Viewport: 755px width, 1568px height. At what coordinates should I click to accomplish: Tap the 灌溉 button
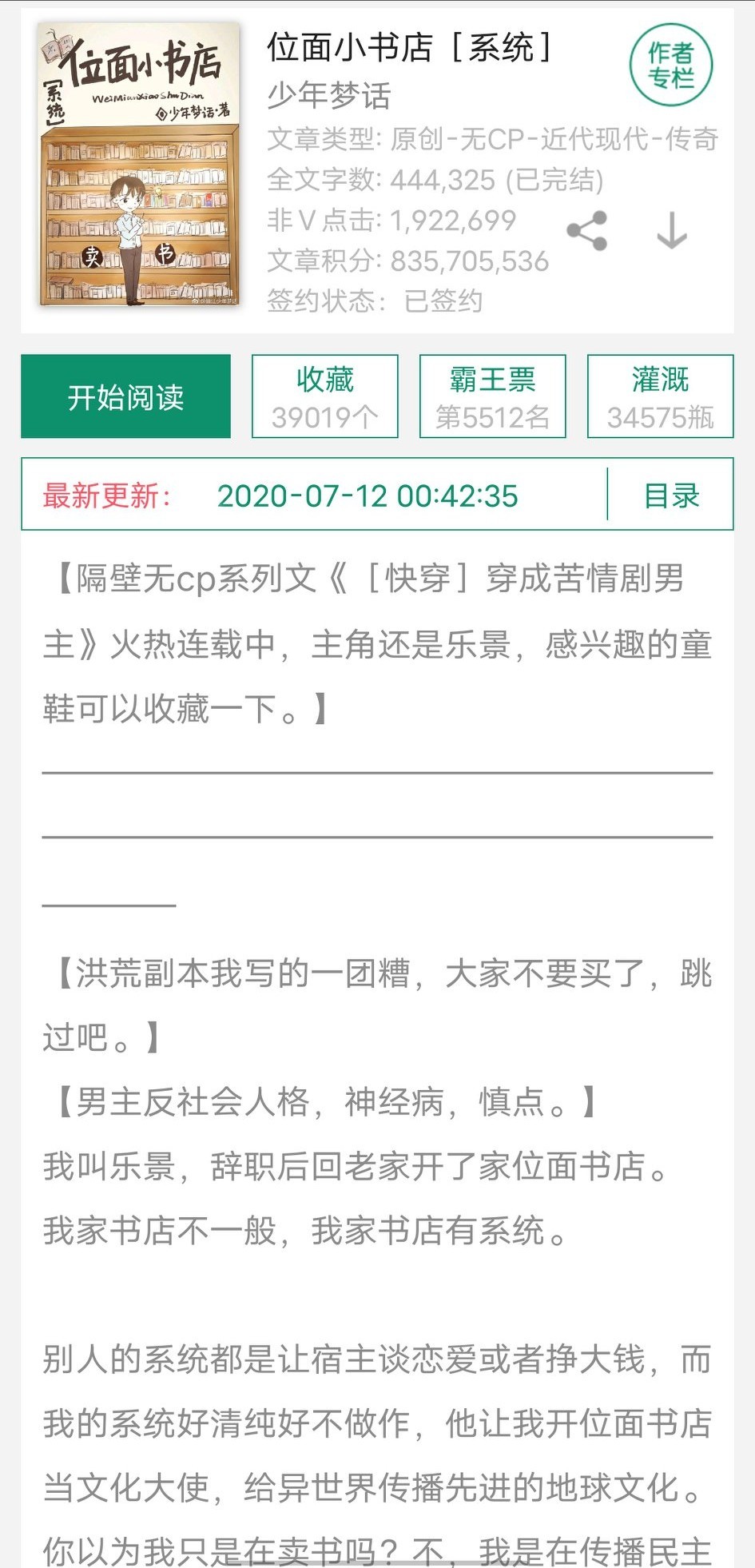(660, 397)
